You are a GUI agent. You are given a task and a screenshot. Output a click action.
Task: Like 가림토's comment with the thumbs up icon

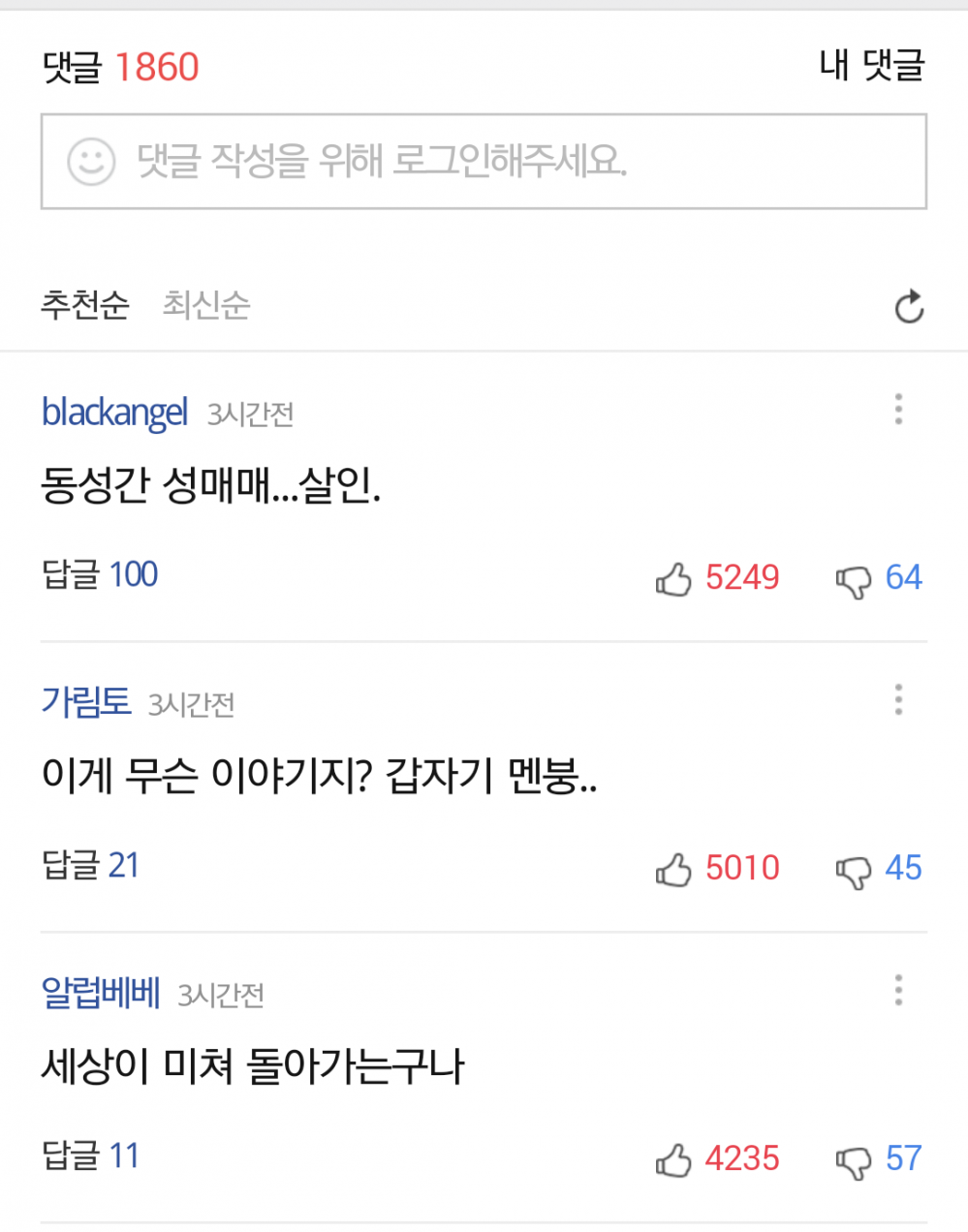coord(675,868)
